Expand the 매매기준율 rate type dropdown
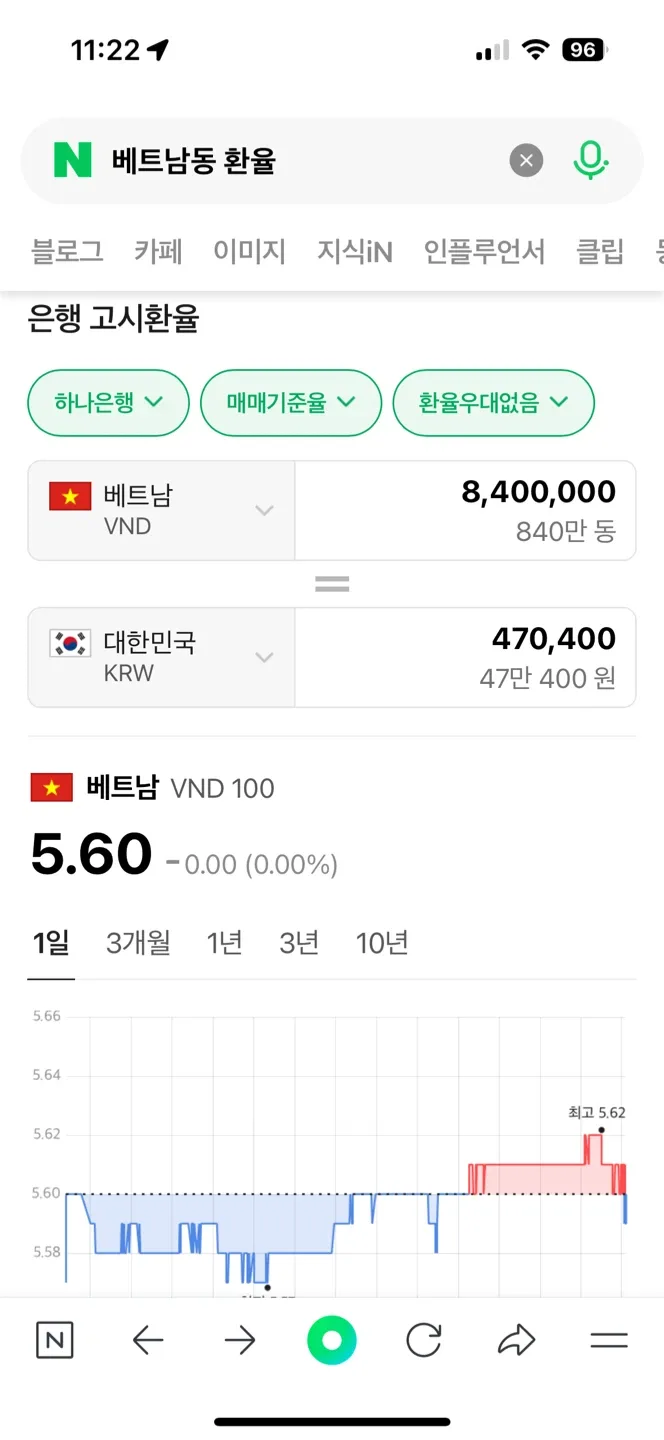Image resolution: width=664 pixels, height=1440 pixels. [291, 403]
